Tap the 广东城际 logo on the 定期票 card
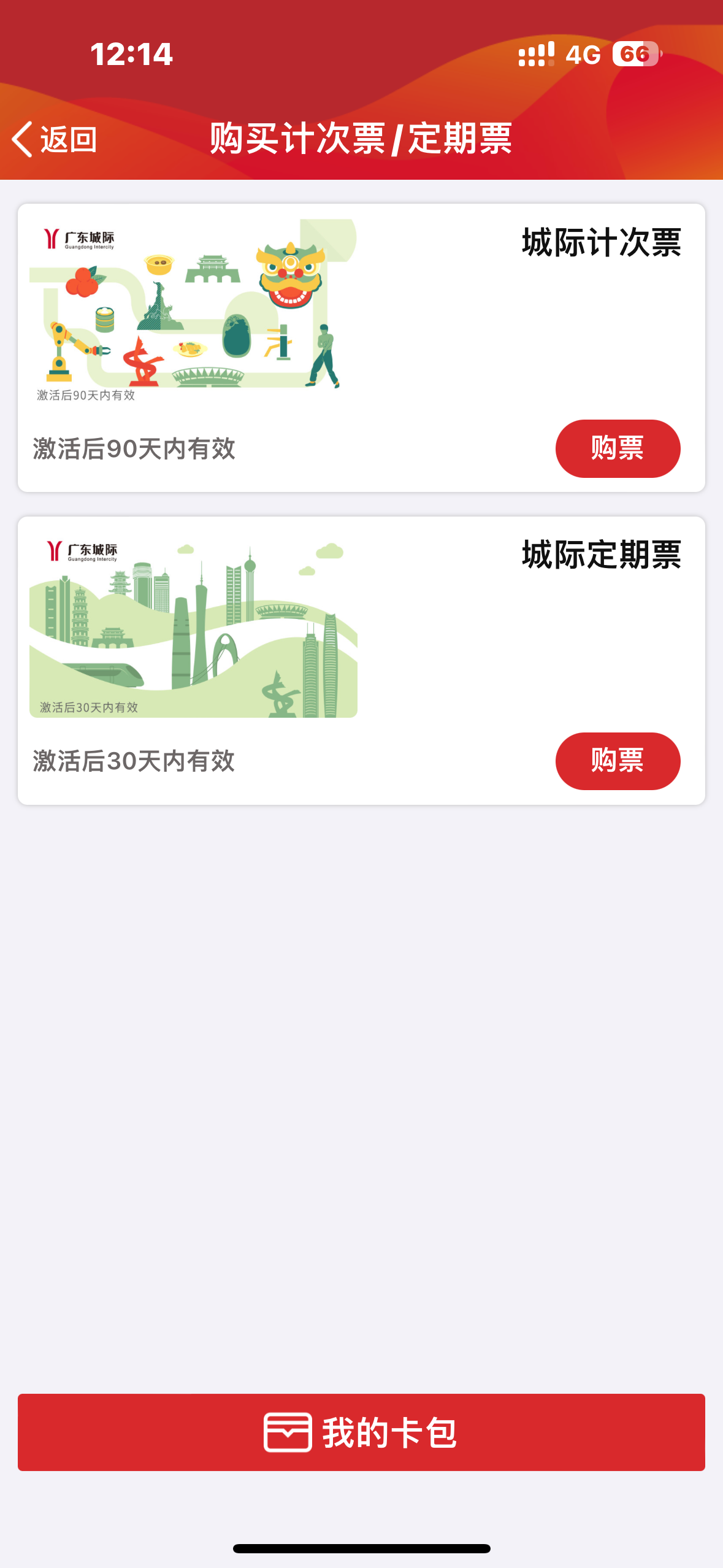The width and height of the screenshot is (723, 1568). pyautogui.click(x=83, y=551)
